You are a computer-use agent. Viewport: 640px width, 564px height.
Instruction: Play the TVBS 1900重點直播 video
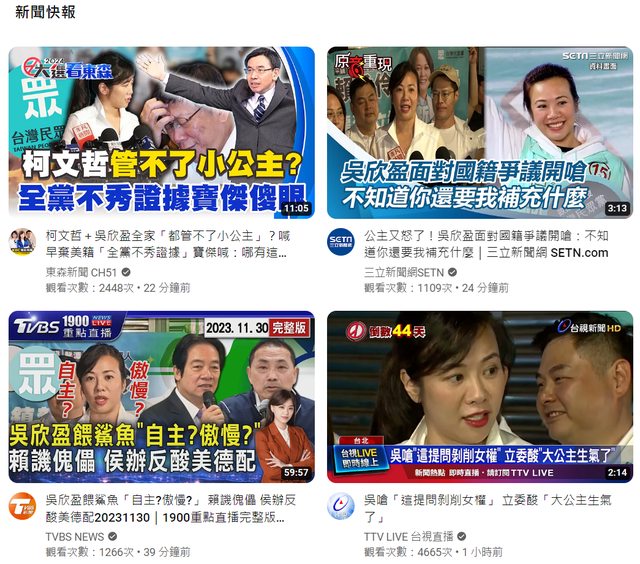tap(161, 396)
